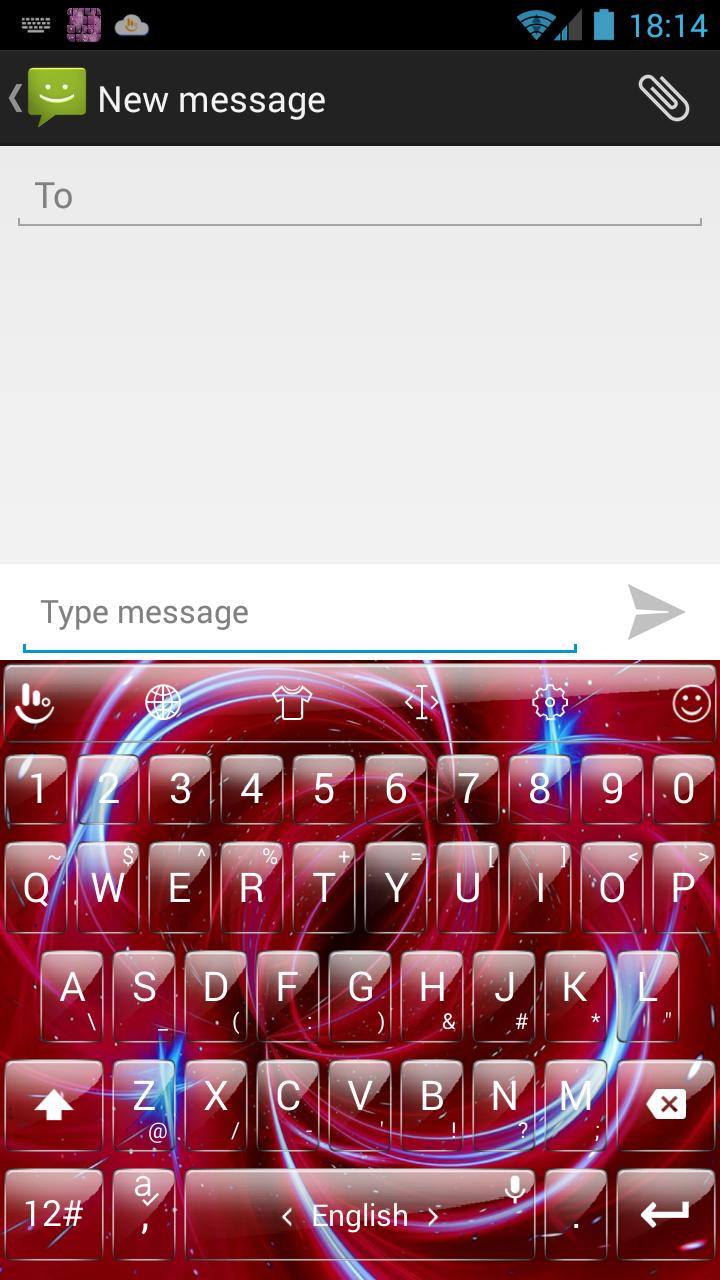Tap the right chevron beside English

[x=432, y=1217]
